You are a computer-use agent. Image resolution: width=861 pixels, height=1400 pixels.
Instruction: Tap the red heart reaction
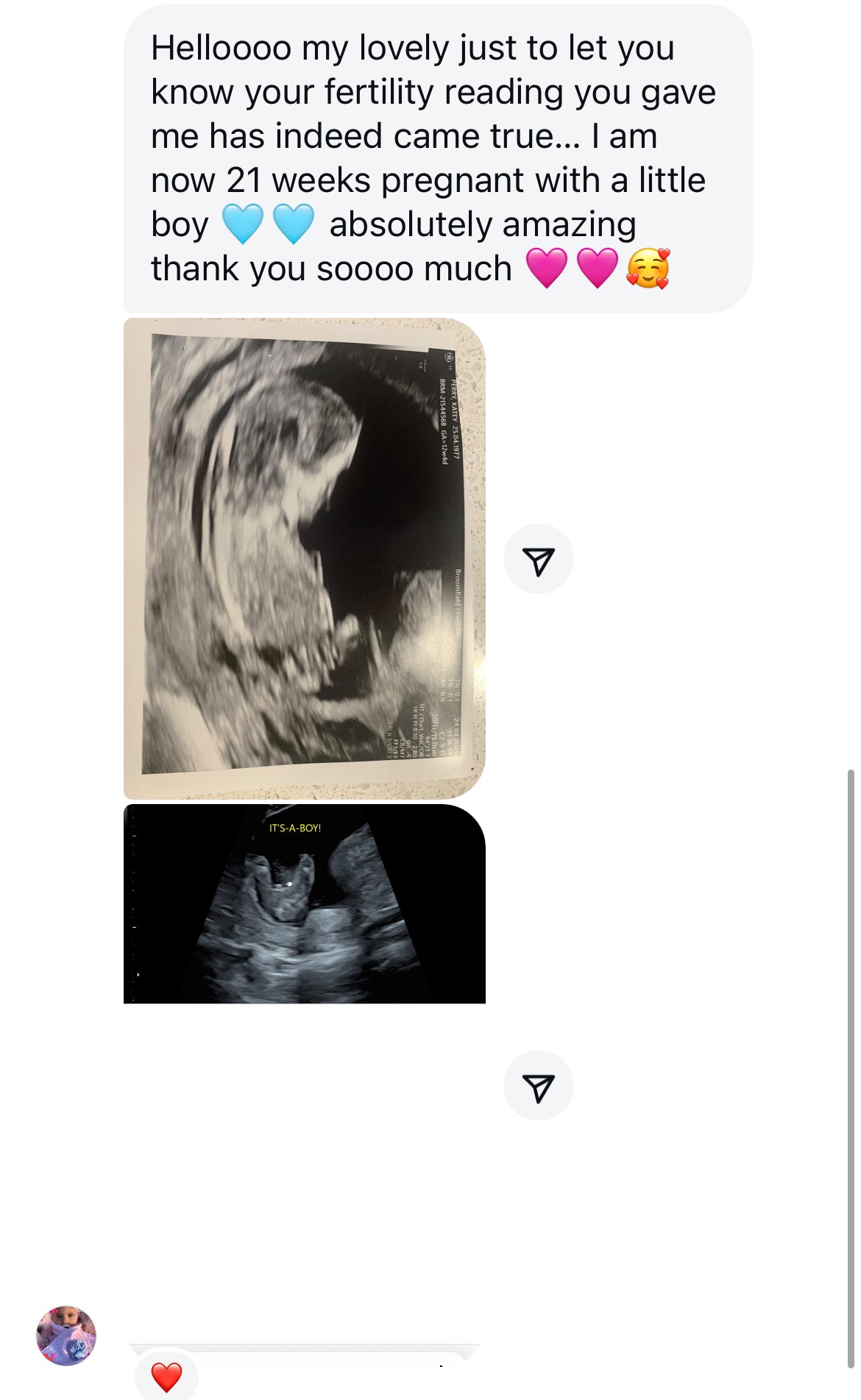point(166,1376)
